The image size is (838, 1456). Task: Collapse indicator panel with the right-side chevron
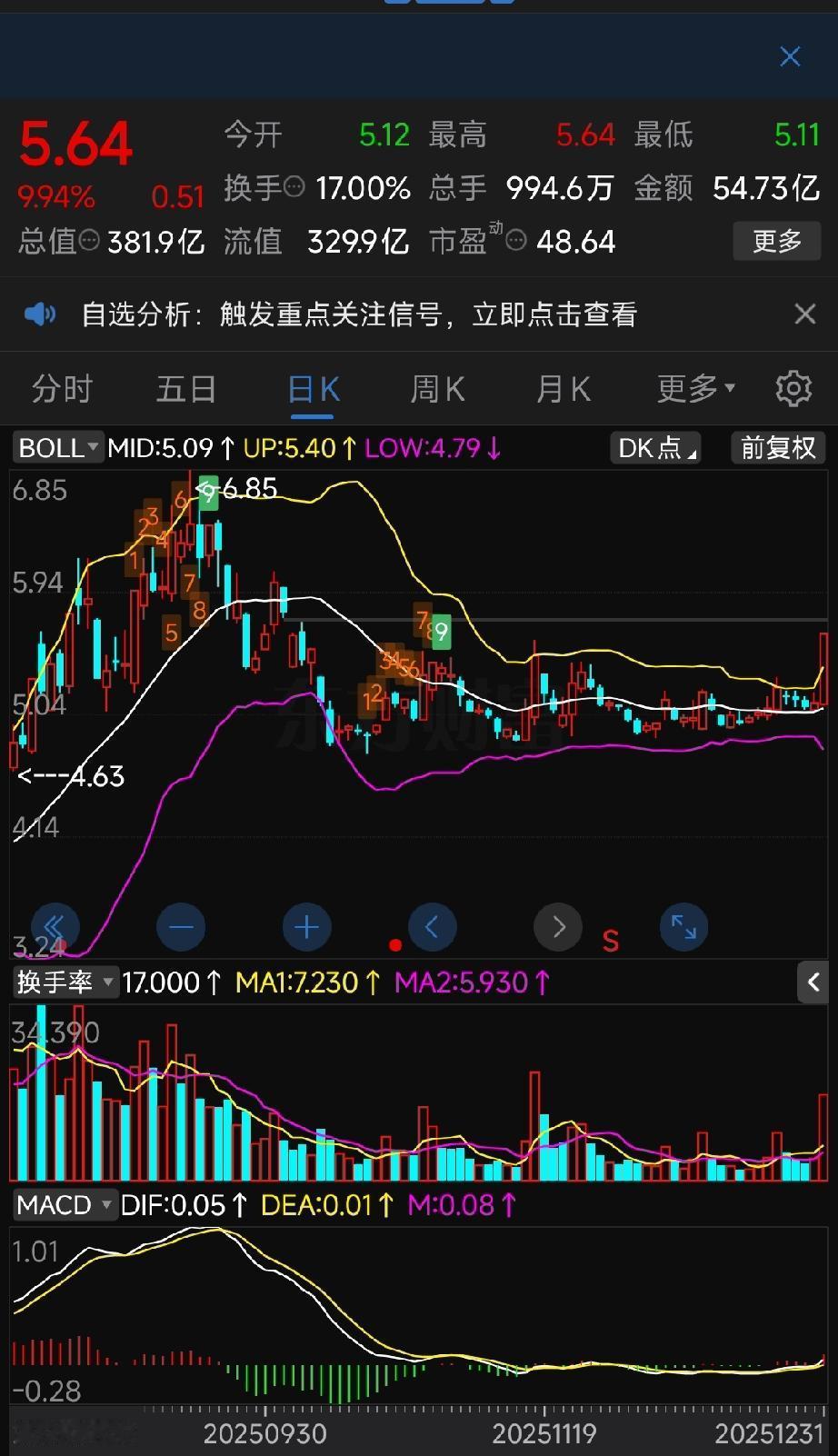pyautogui.click(x=815, y=982)
